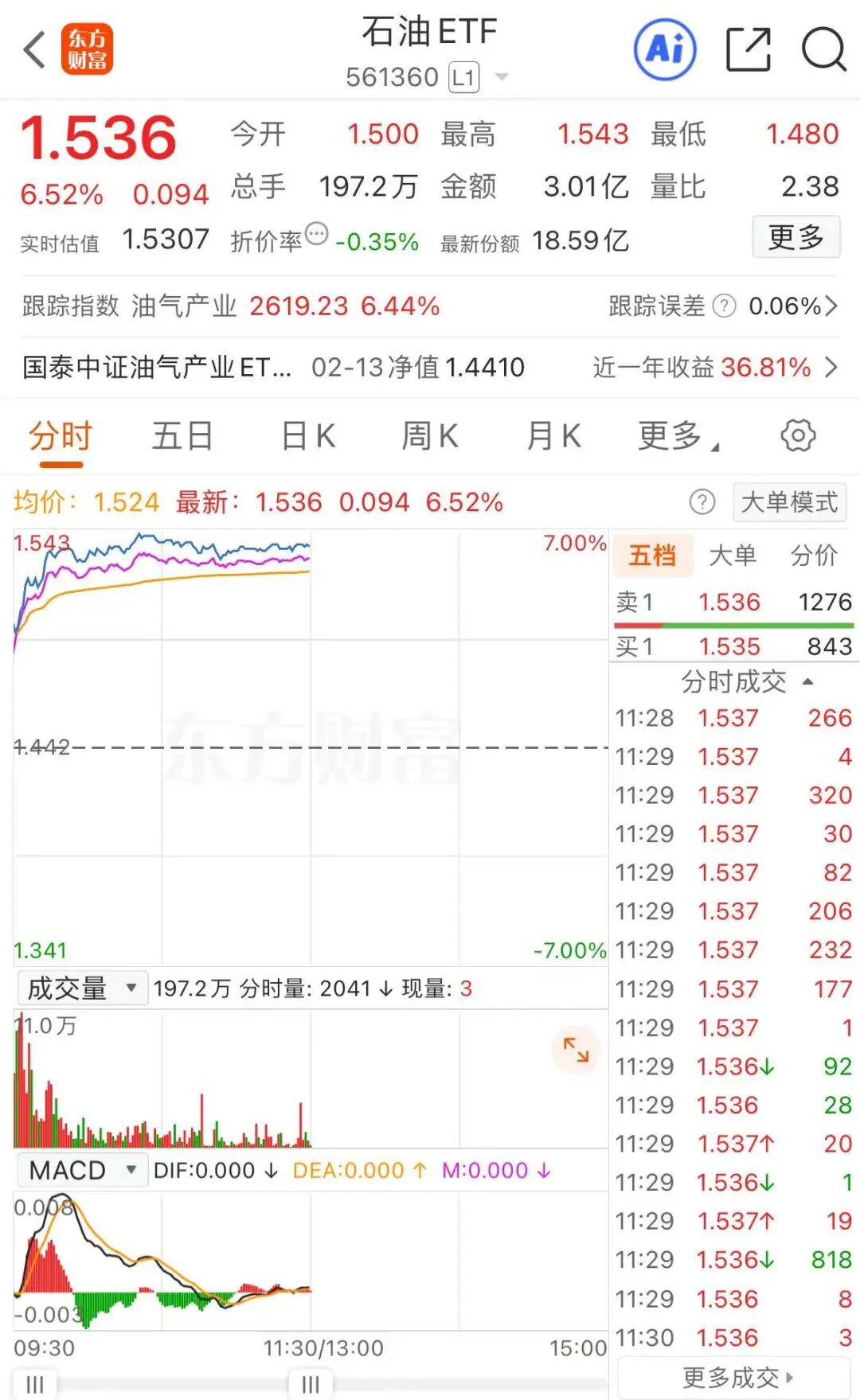
Task: Tap the share icon at top right
Action: (x=747, y=49)
